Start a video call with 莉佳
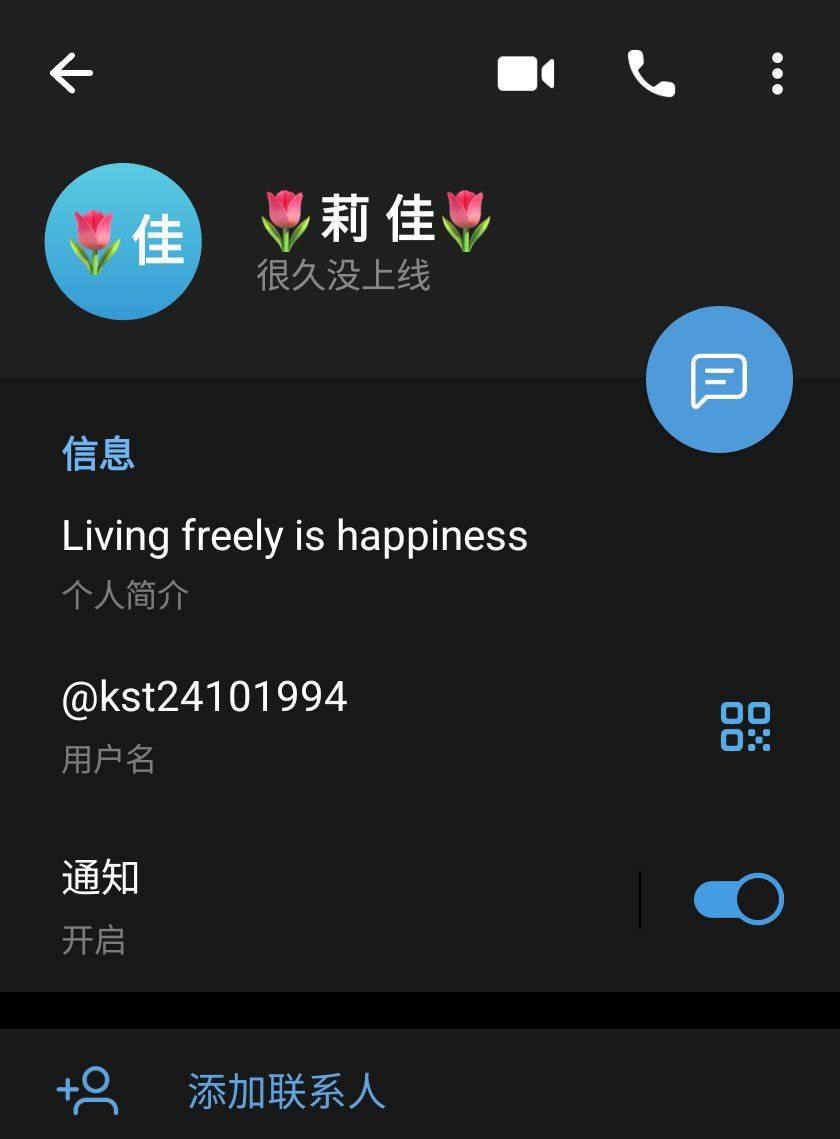 526,74
